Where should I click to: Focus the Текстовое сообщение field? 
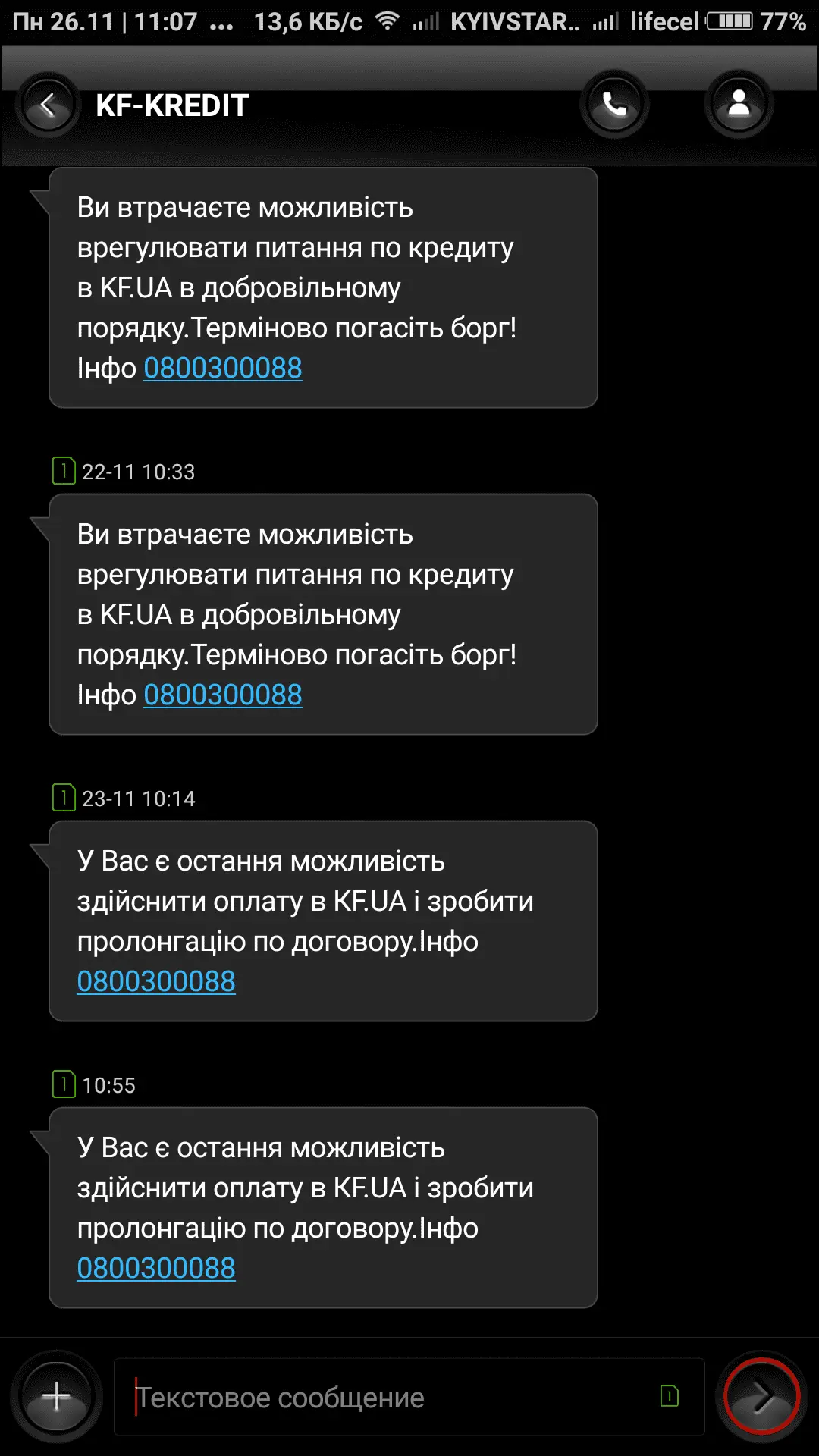click(379, 1397)
